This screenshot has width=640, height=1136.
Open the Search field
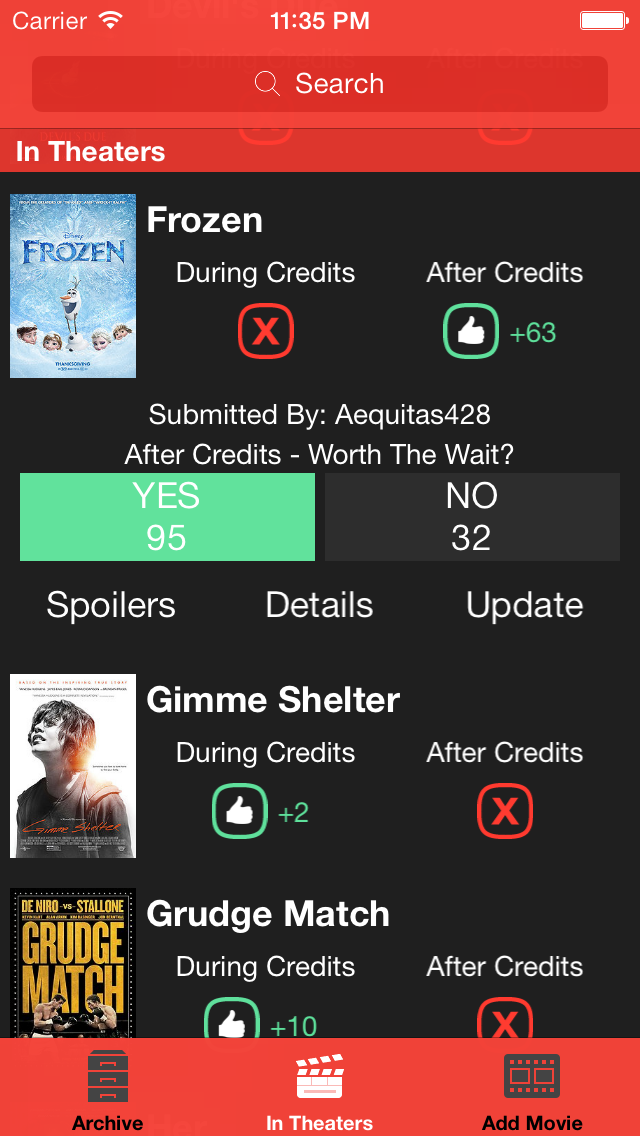pos(320,84)
